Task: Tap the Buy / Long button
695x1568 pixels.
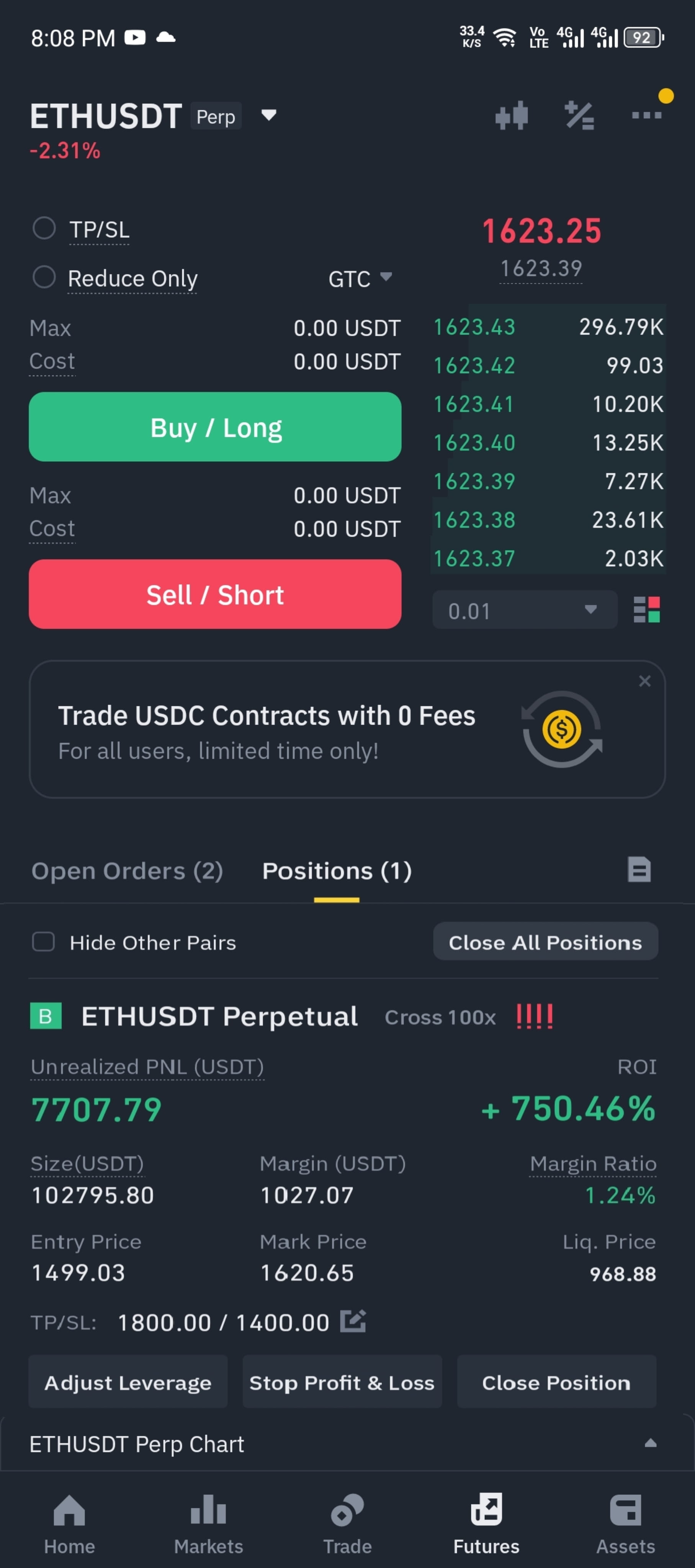Action: pyautogui.click(x=215, y=427)
